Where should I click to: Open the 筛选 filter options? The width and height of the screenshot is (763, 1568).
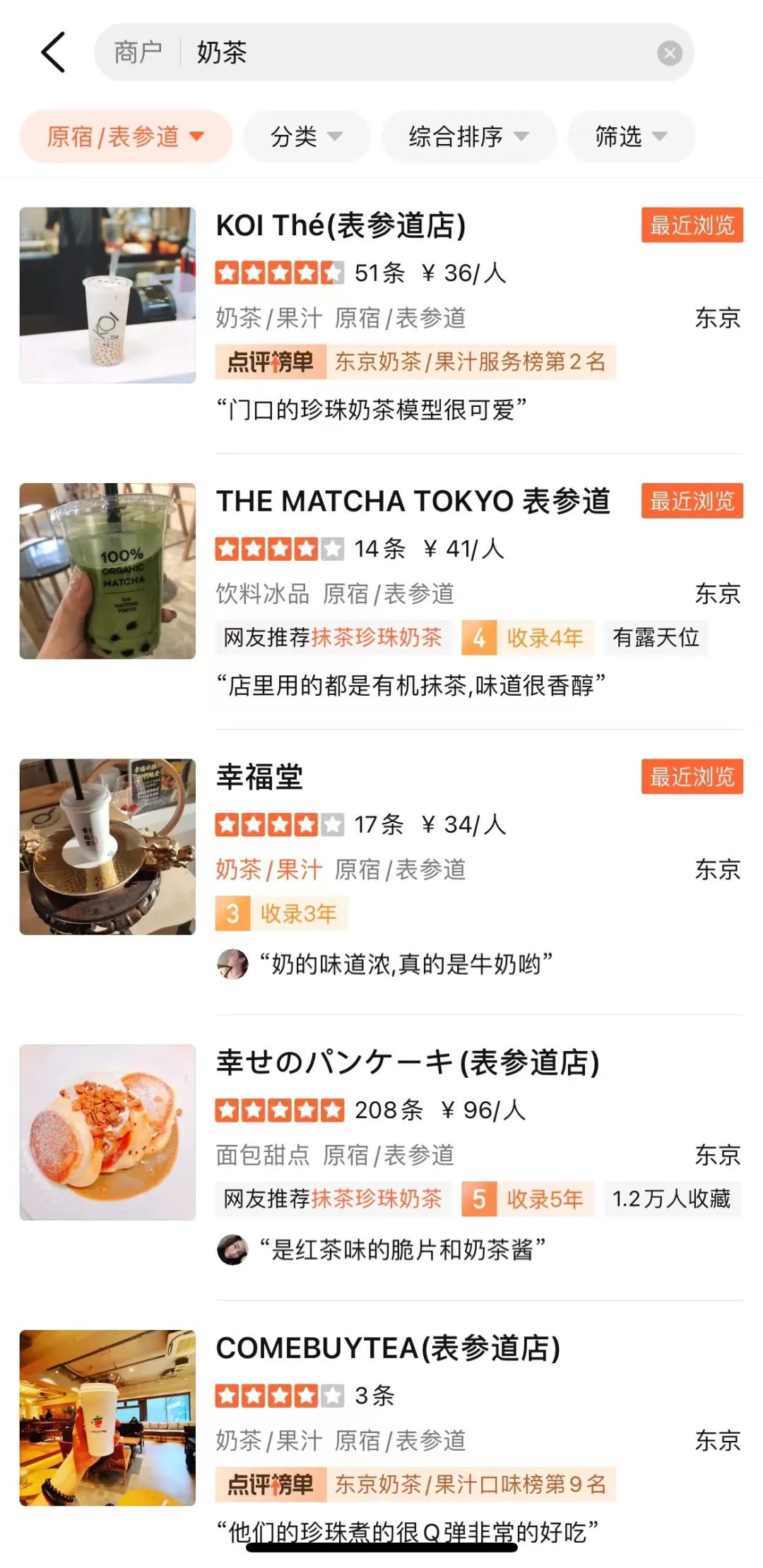click(631, 136)
